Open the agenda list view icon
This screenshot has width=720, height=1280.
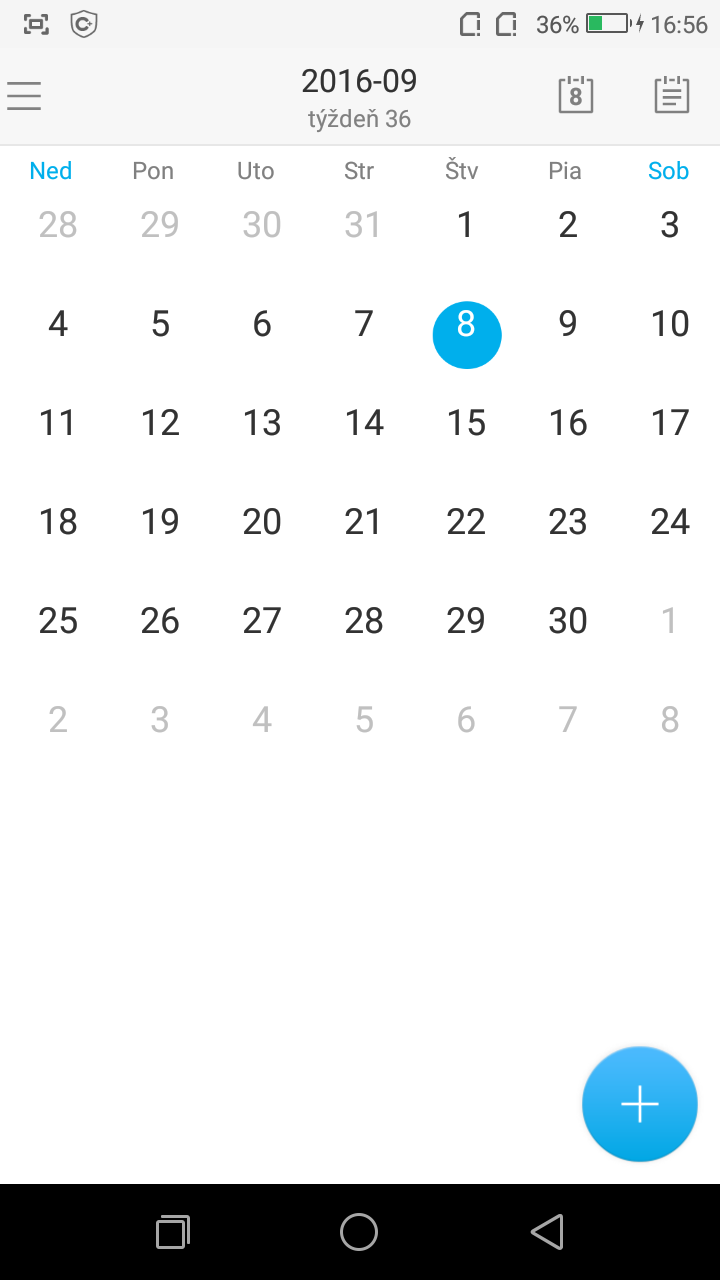(x=672, y=95)
